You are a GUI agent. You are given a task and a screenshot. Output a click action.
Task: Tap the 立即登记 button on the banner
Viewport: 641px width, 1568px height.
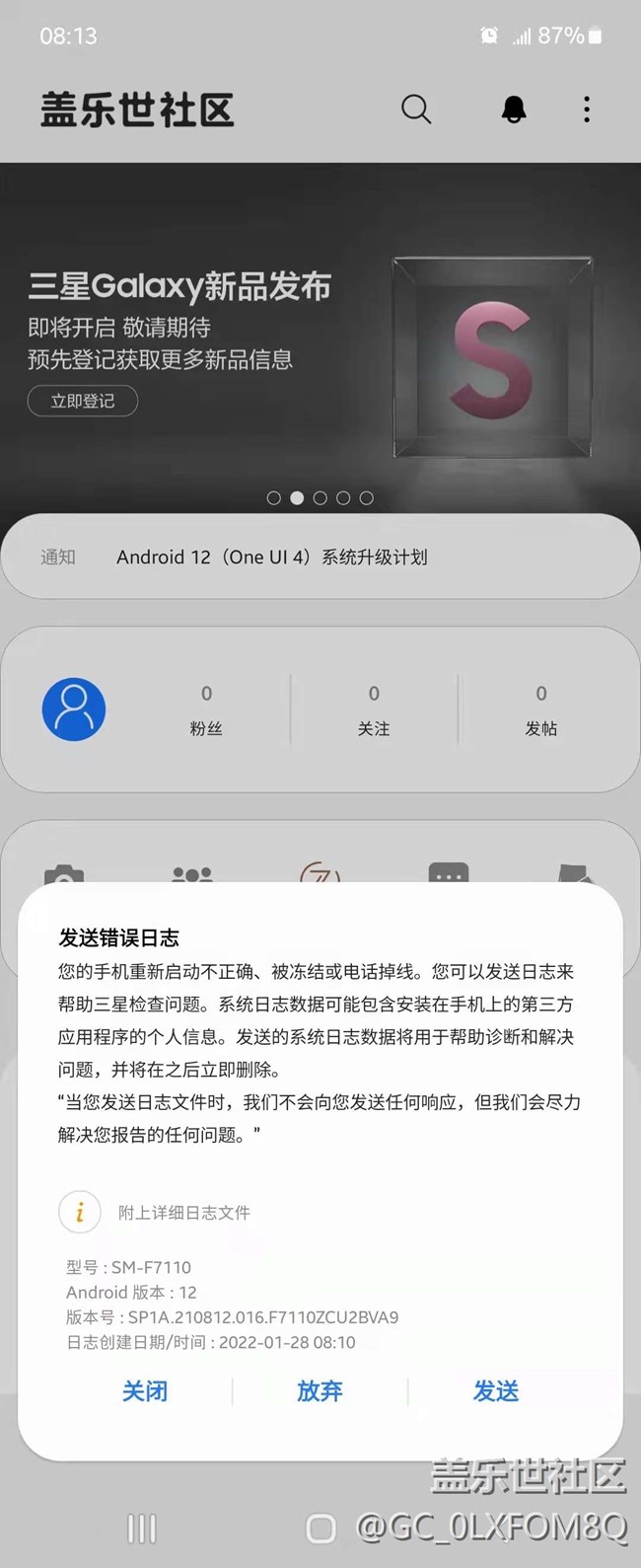click(x=83, y=401)
